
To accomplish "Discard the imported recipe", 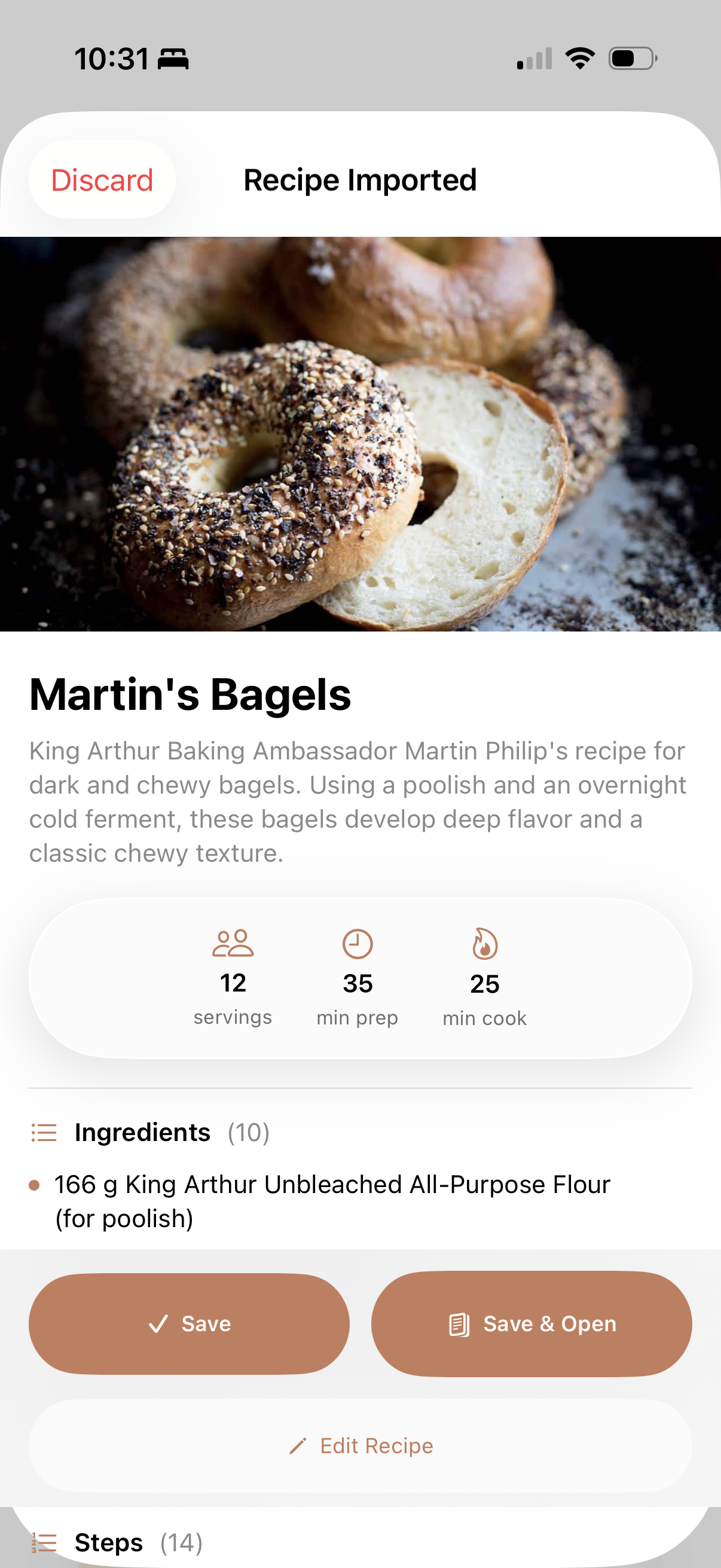I will [x=102, y=180].
